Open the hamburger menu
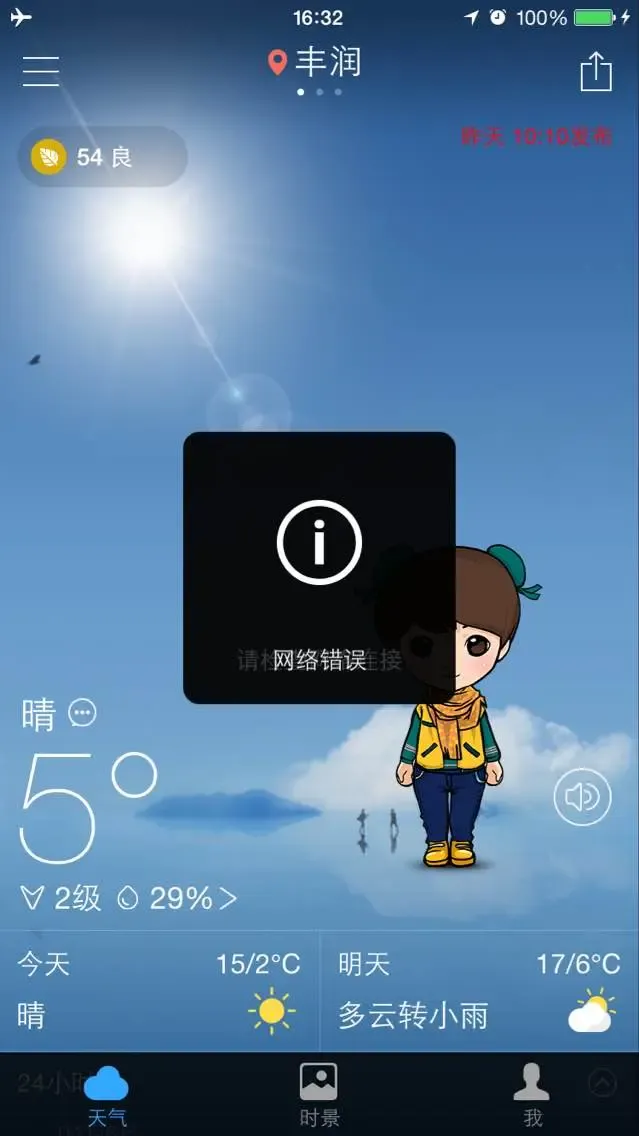 (41, 71)
